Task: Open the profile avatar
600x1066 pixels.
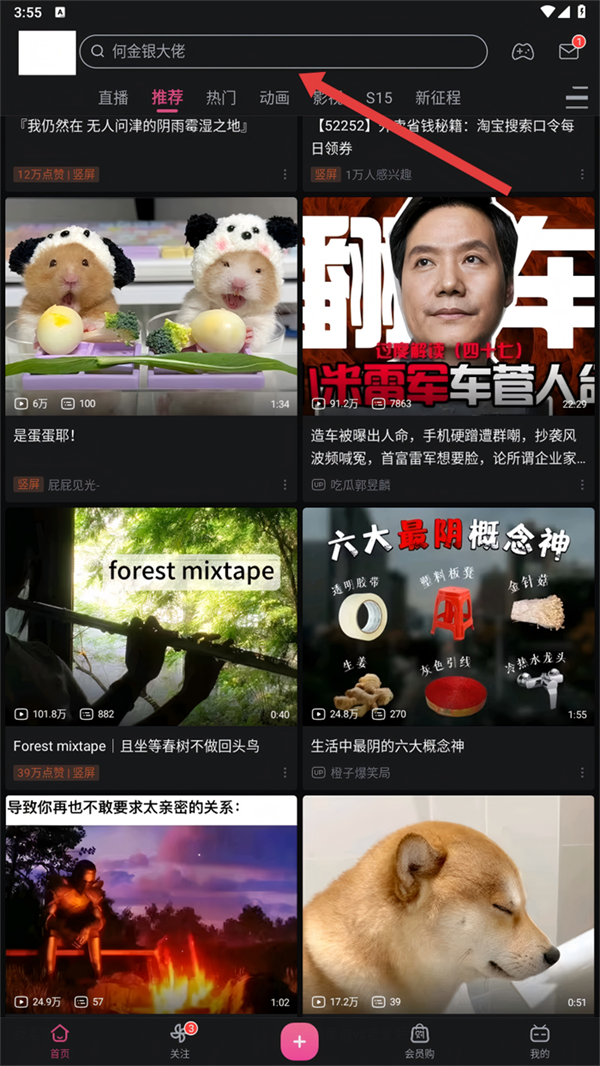Action: tap(47, 53)
